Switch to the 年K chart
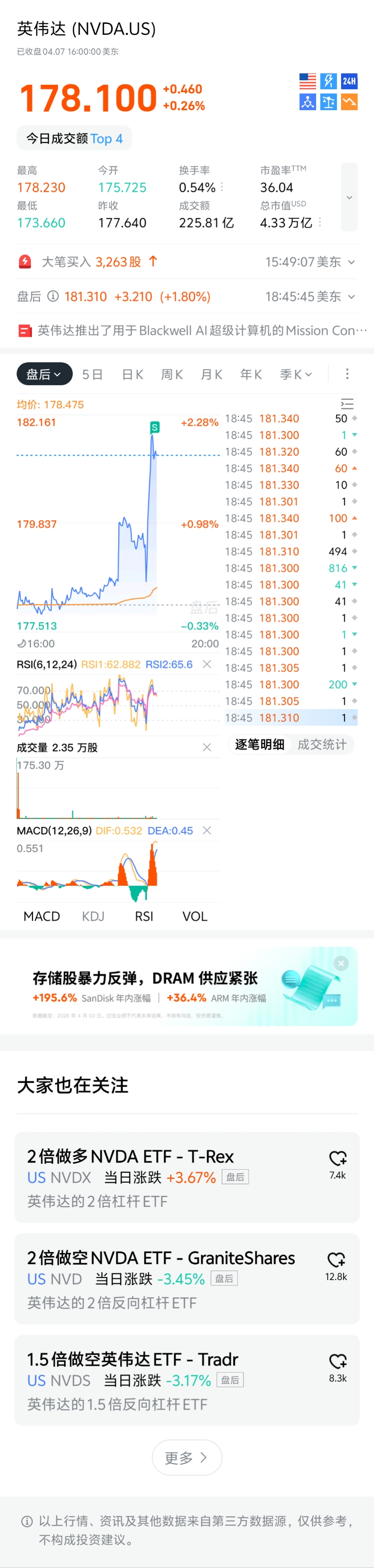374x1568 pixels. 251,374
